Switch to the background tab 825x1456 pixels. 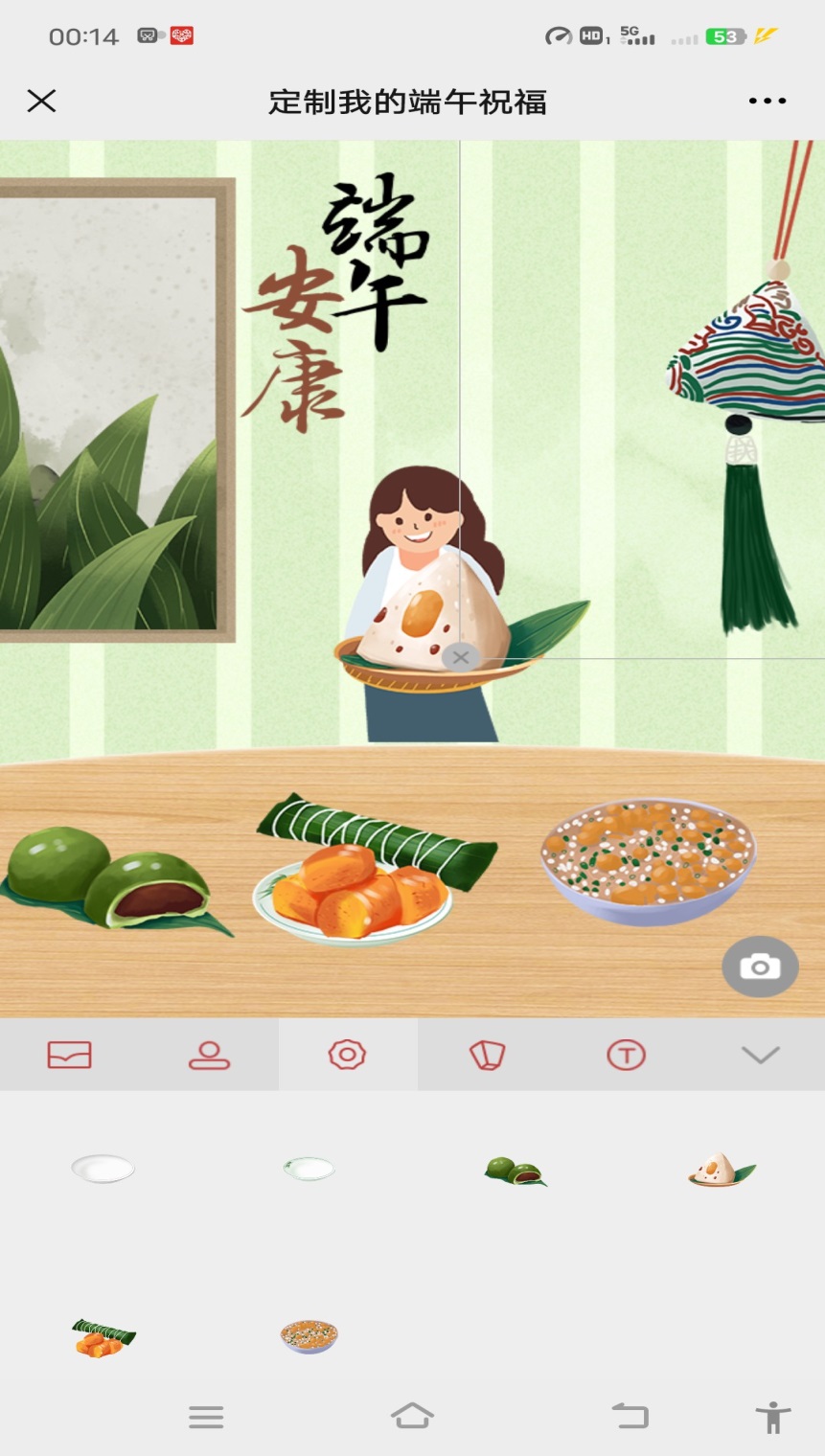pos(69,1055)
